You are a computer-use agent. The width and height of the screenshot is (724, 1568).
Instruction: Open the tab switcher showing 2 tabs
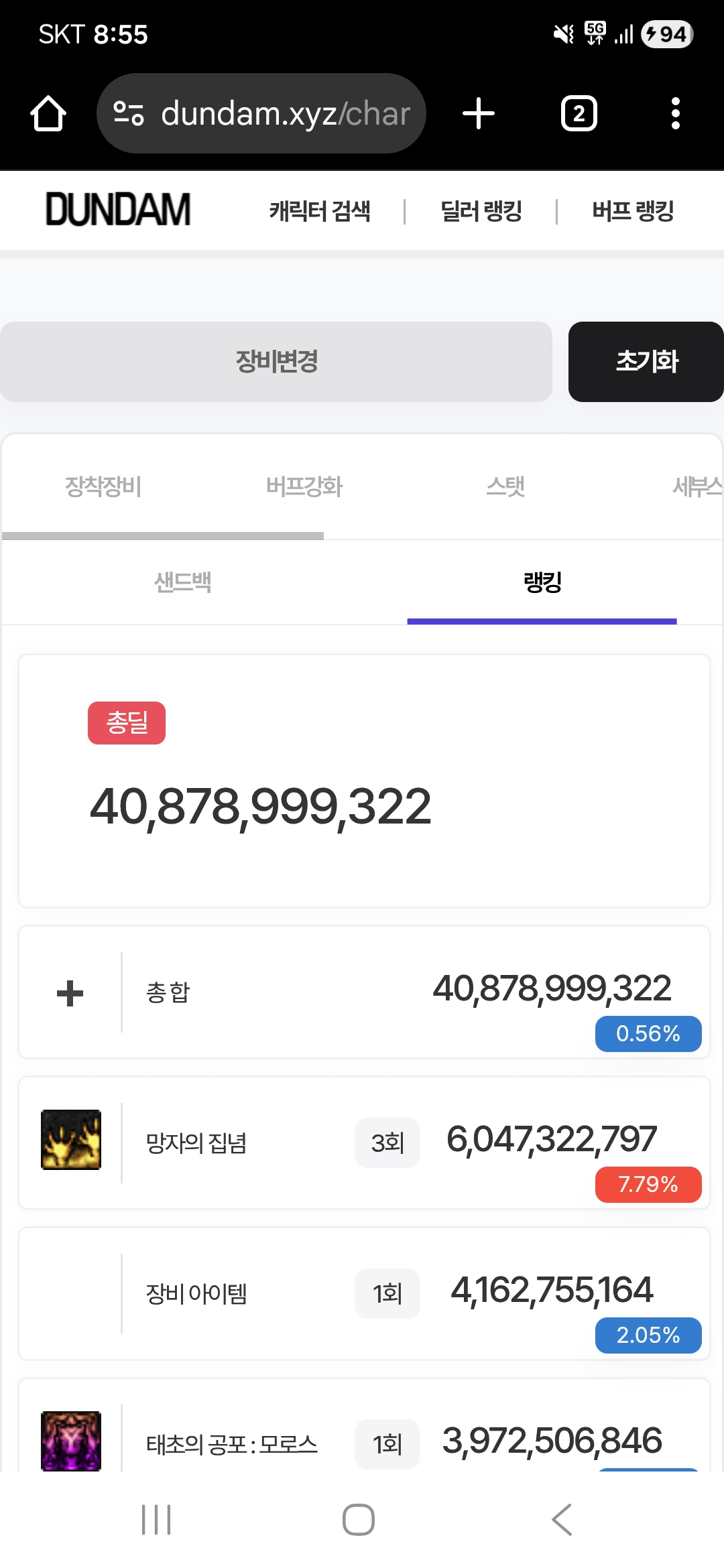click(x=579, y=113)
